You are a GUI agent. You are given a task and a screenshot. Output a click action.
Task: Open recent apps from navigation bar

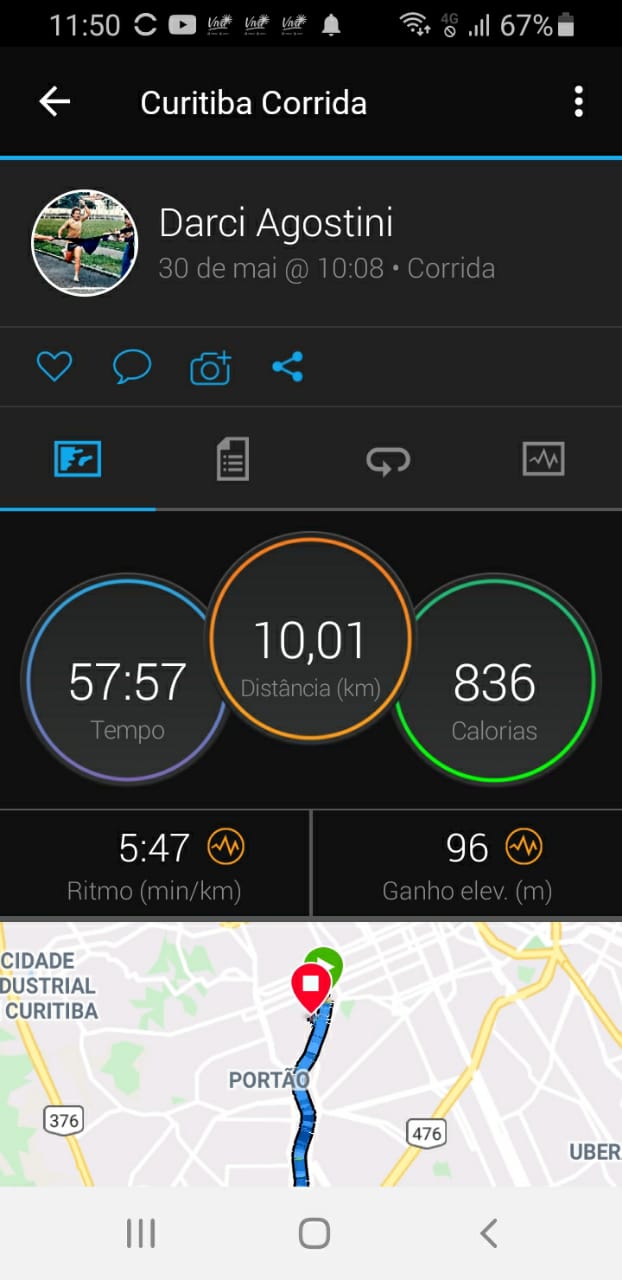141,1233
